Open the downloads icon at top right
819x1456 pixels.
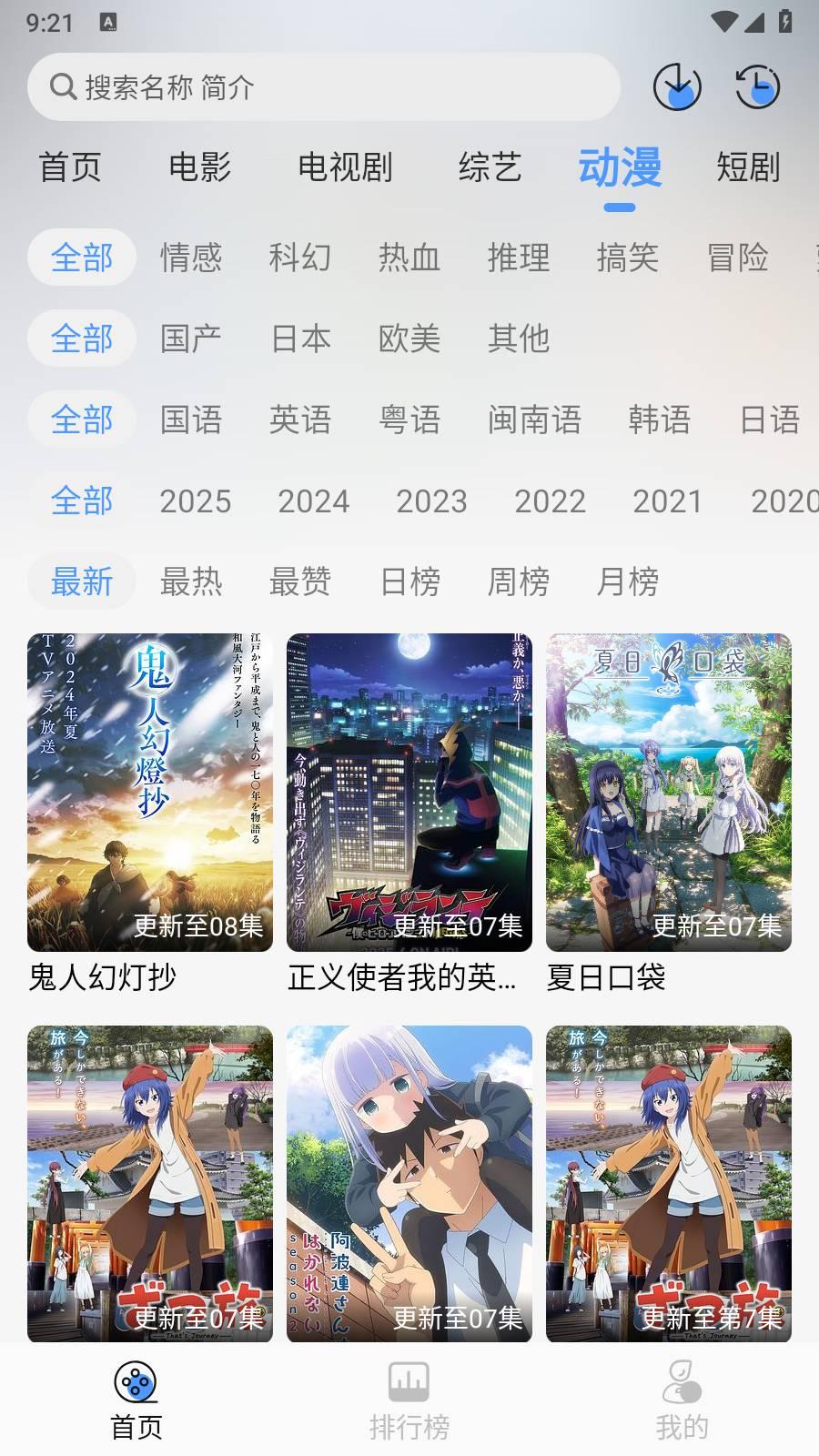677,88
